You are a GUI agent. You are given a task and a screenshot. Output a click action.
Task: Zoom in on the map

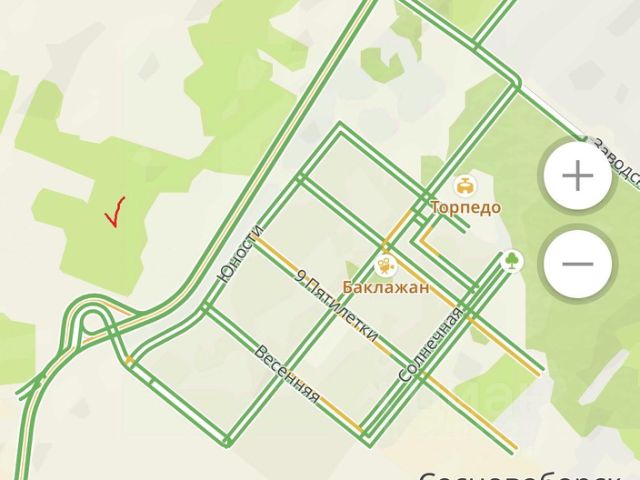(x=577, y=176)
